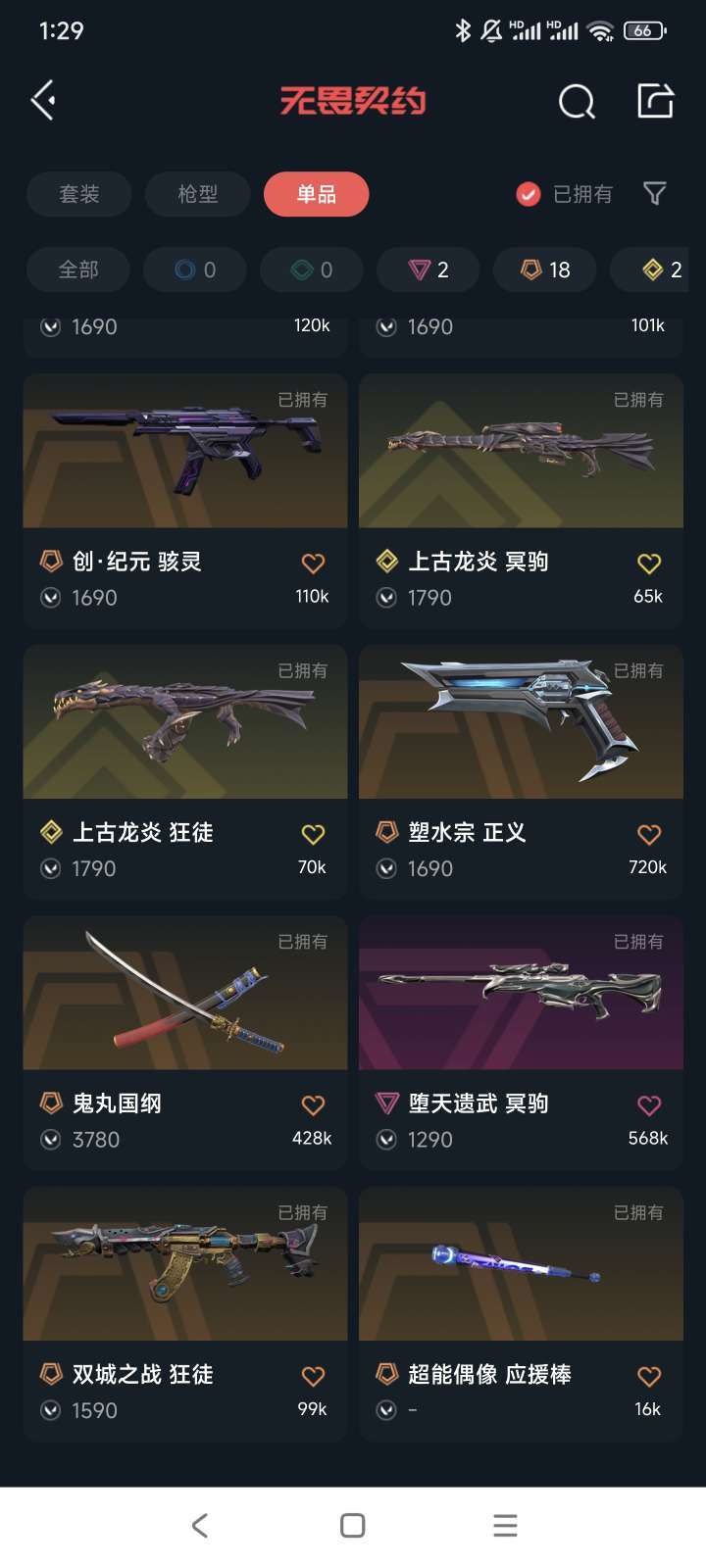The height and width of the screenshot is (1568, 706).
Task: Tap the system home button
Action: click(x=353, y=1526)
